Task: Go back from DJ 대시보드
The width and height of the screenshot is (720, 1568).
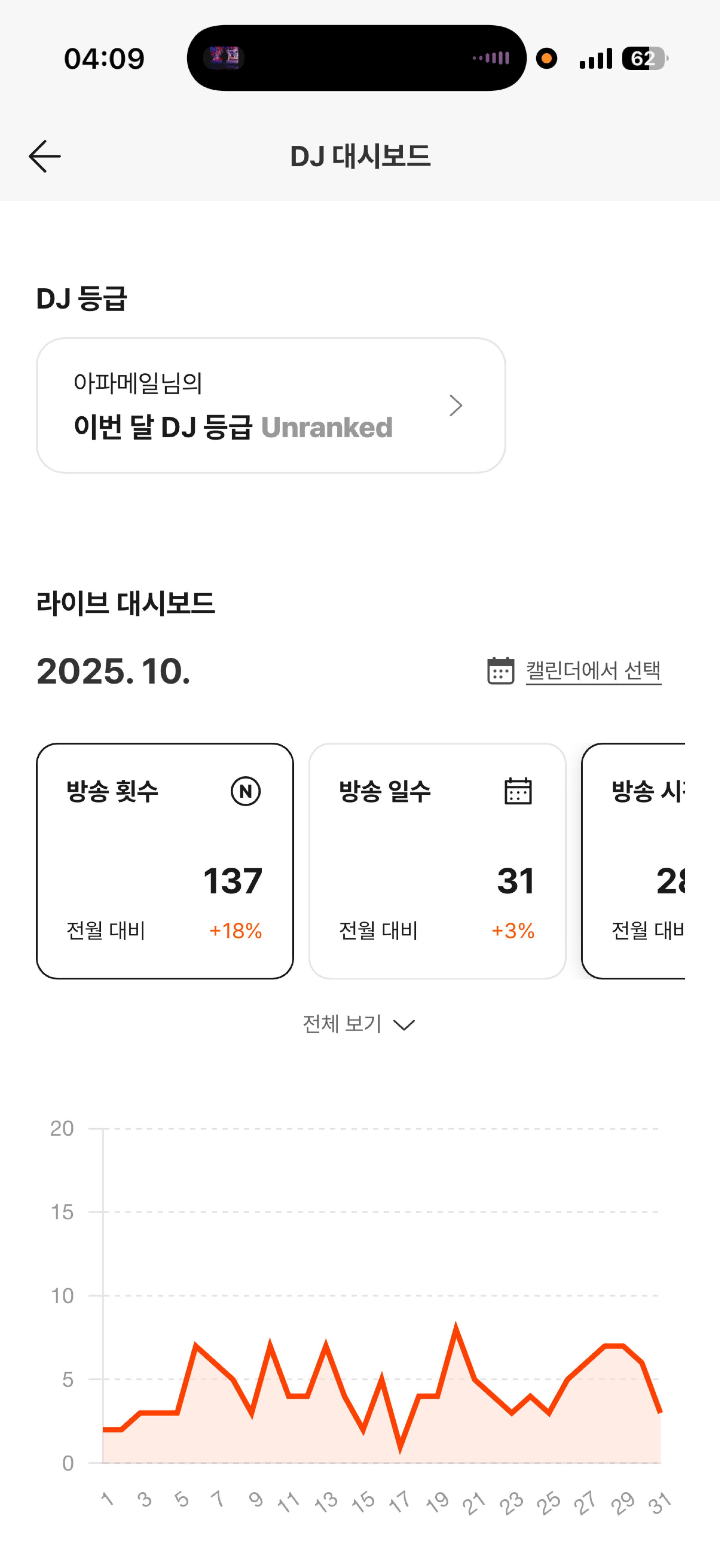Action: click(44, 157)
